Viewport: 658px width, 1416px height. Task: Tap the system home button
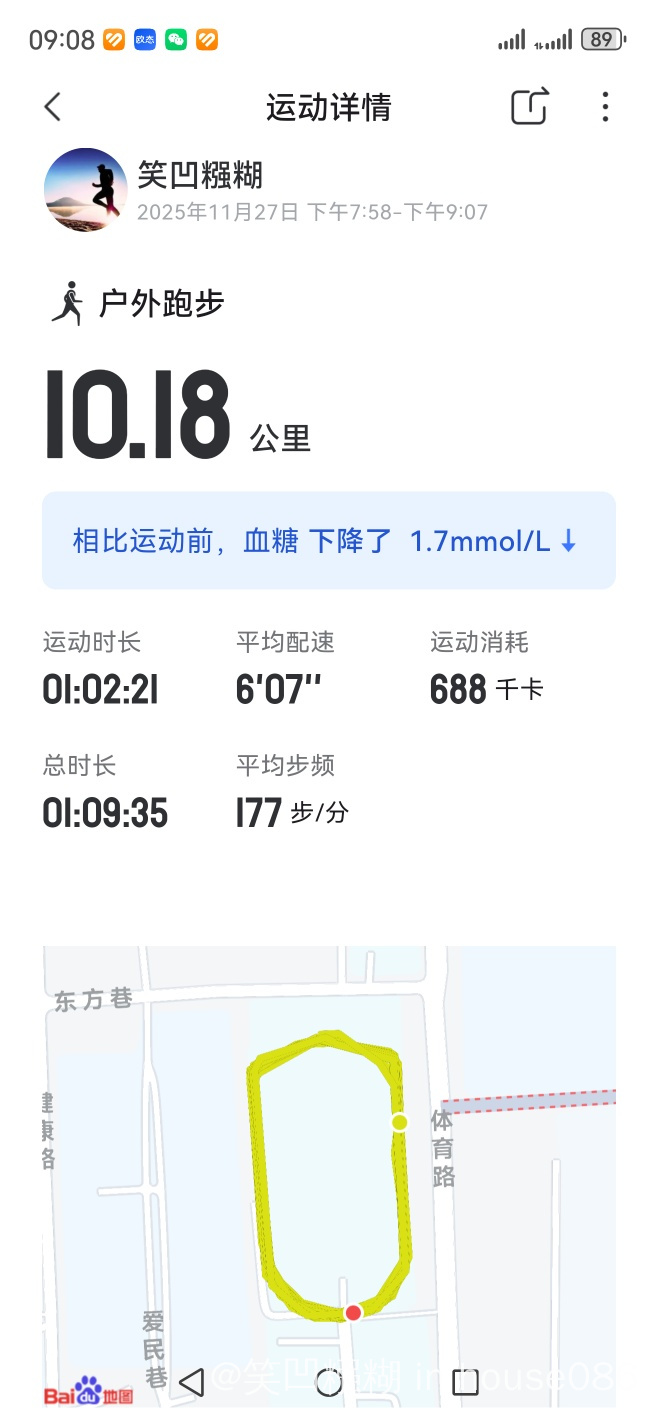[x=329, y=1382]
